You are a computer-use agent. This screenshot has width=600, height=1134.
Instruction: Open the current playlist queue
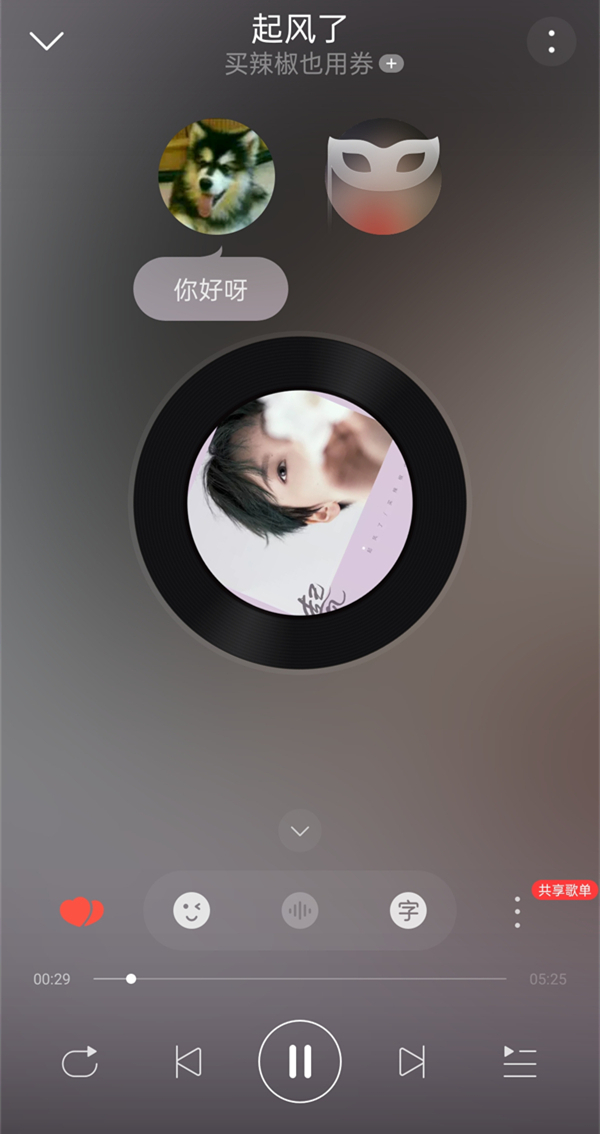[x=520, y=1061]
